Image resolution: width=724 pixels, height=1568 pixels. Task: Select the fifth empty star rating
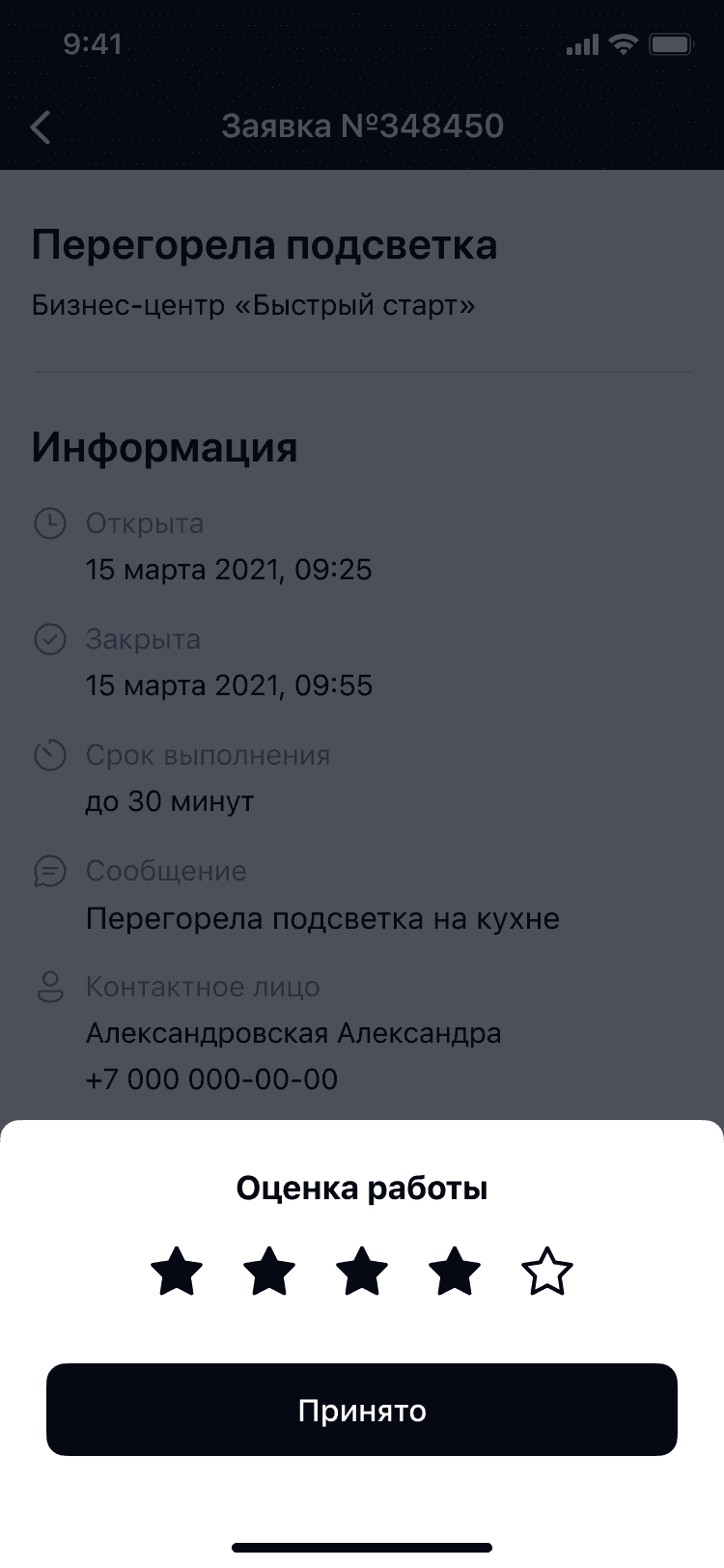[x=546, y=1273]
